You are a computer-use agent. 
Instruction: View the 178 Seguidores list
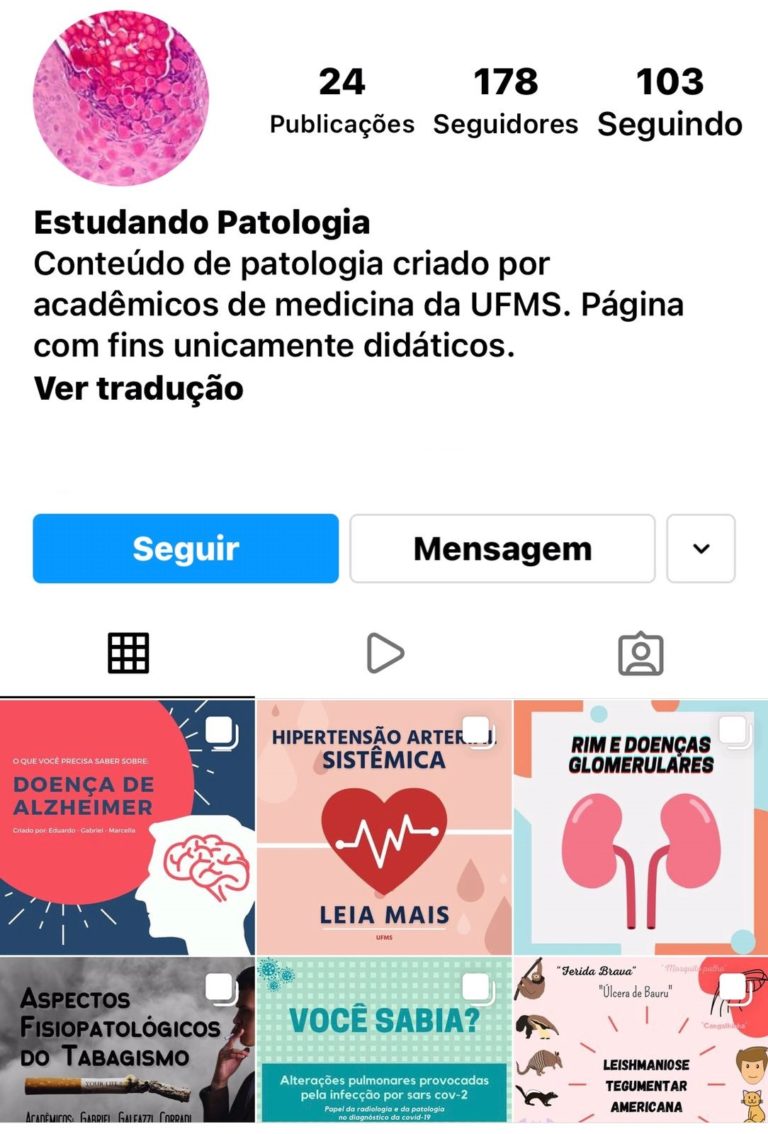(x=505, y=101)
